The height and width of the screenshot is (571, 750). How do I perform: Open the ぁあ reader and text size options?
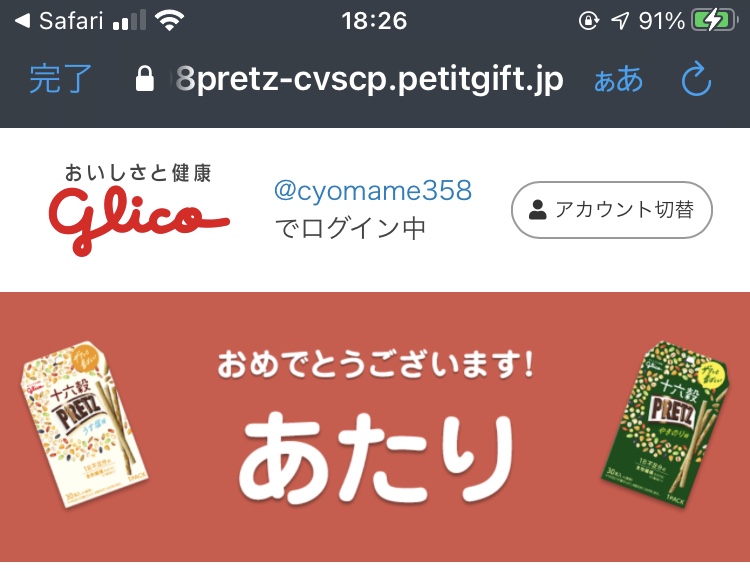click(618, 80)
